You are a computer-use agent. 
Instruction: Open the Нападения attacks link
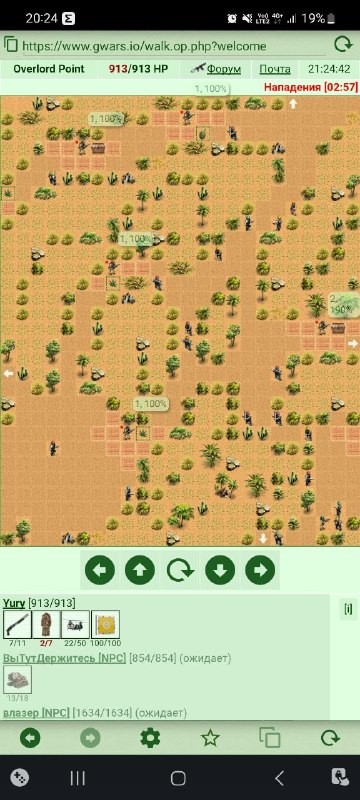tap(311, 87)
